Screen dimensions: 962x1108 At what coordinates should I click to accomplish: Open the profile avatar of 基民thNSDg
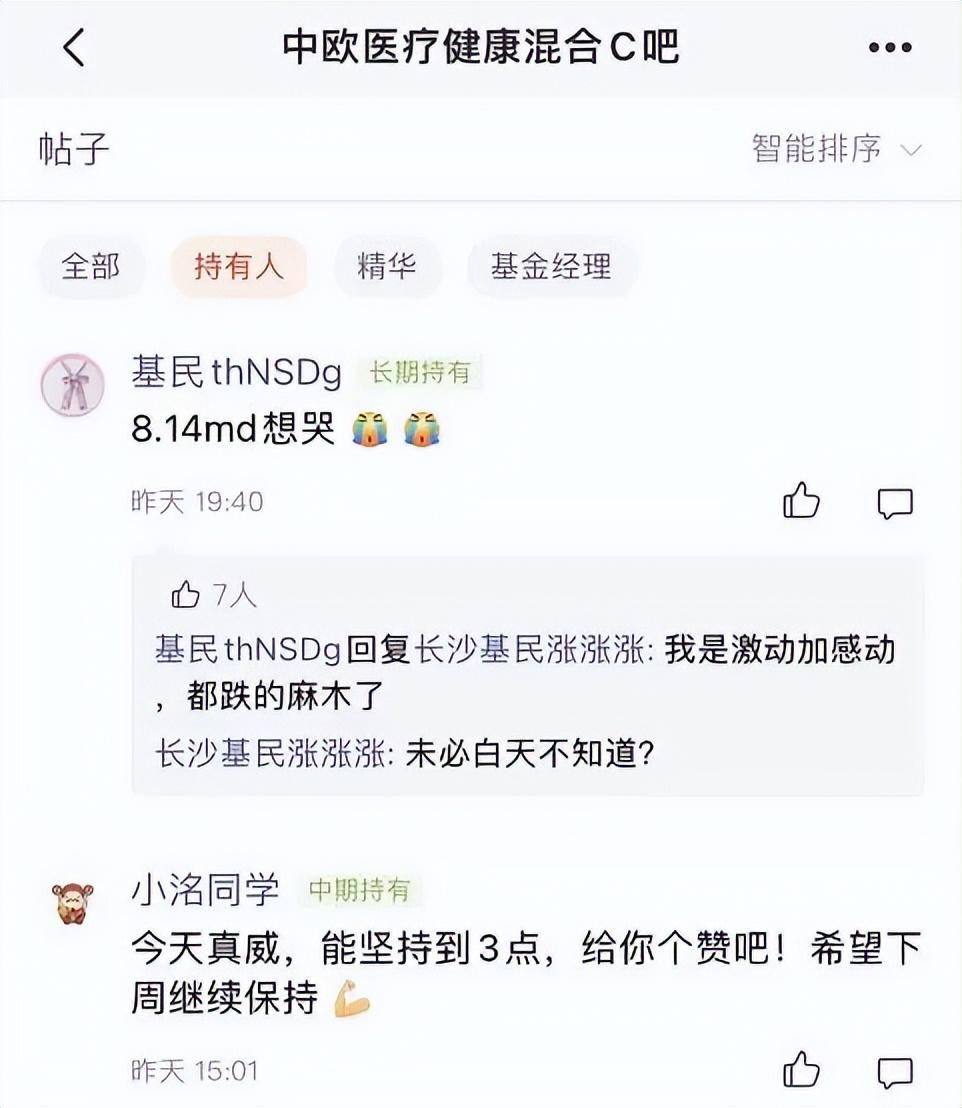72,385
